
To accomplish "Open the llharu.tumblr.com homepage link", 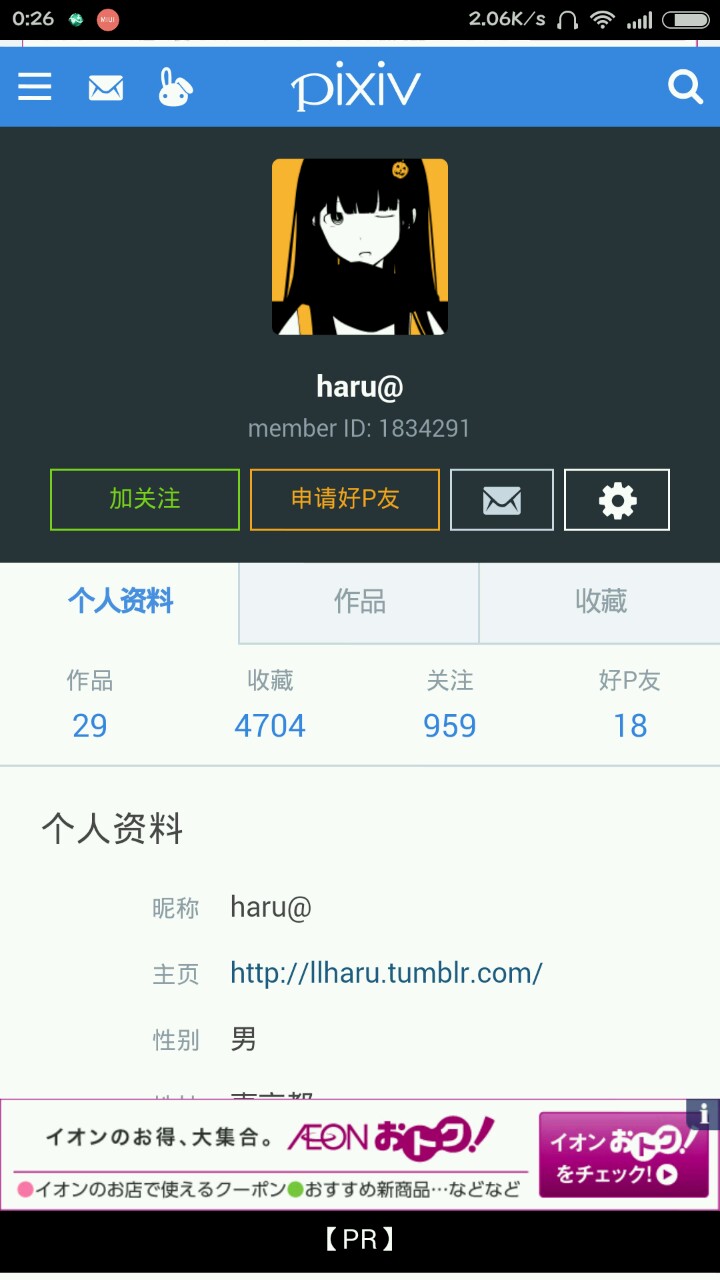I will [386, 972].
